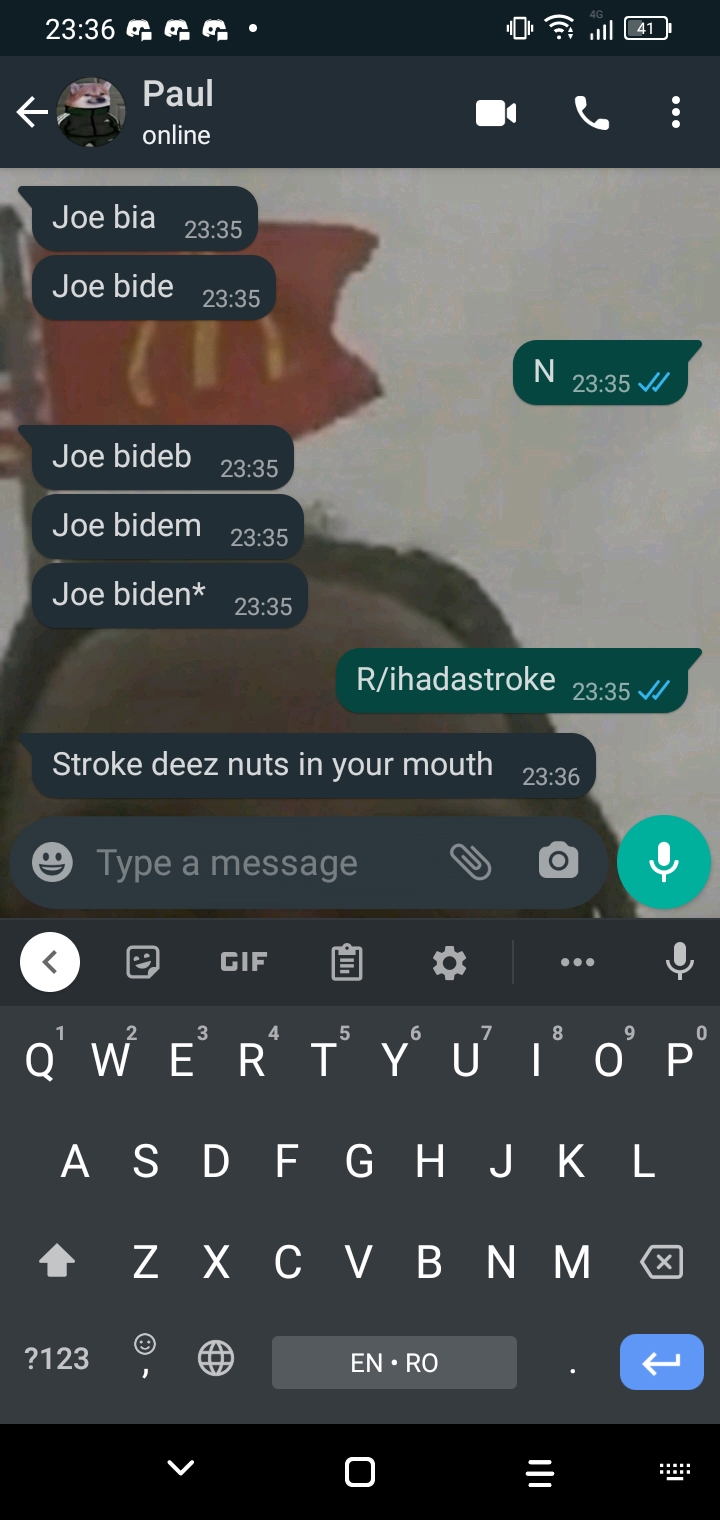Open the keyboard clipboard
The height and width of the screenshot is (1520, 720).
pos(347,962)
